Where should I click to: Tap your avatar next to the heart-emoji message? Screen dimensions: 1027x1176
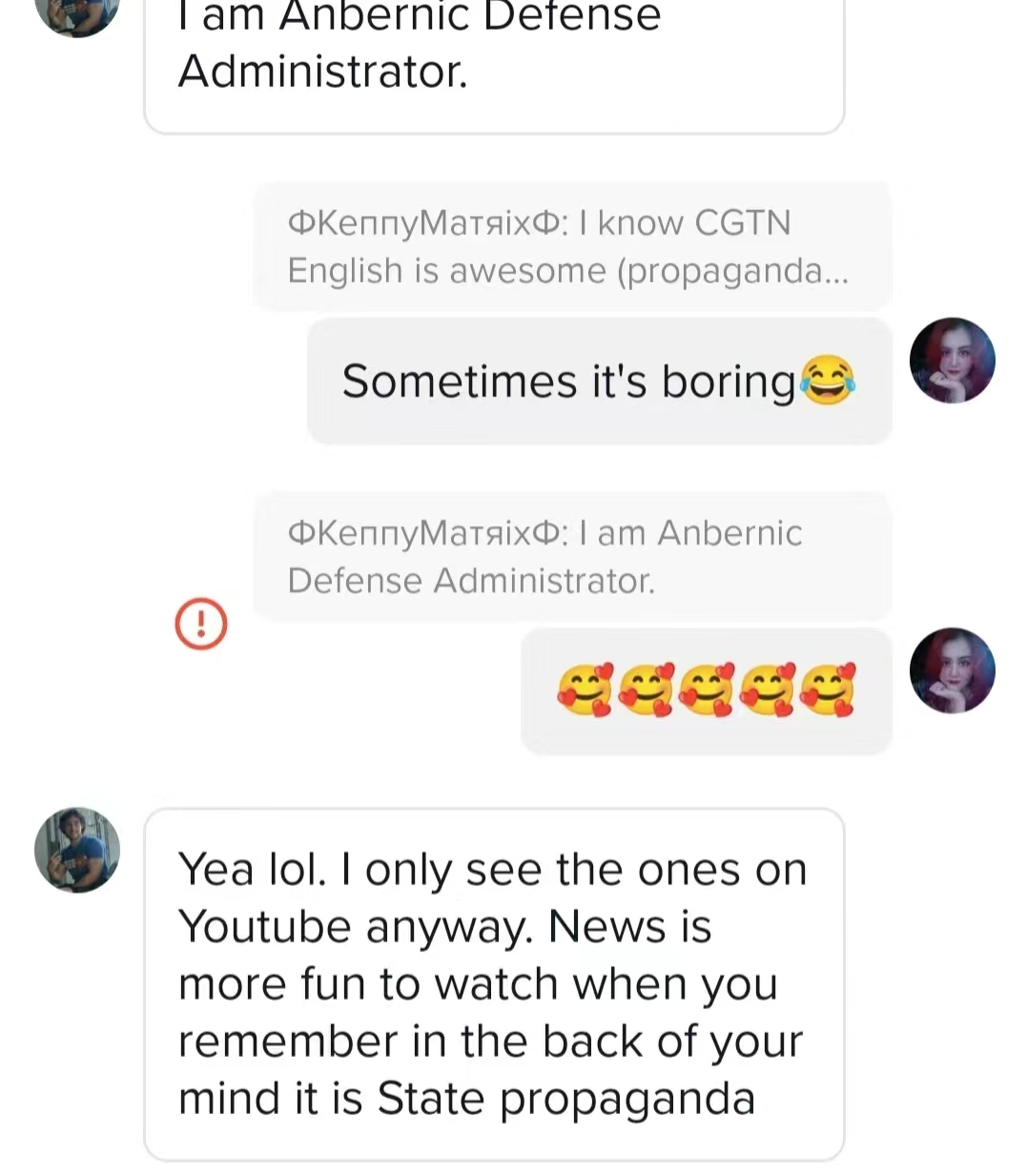952,671
